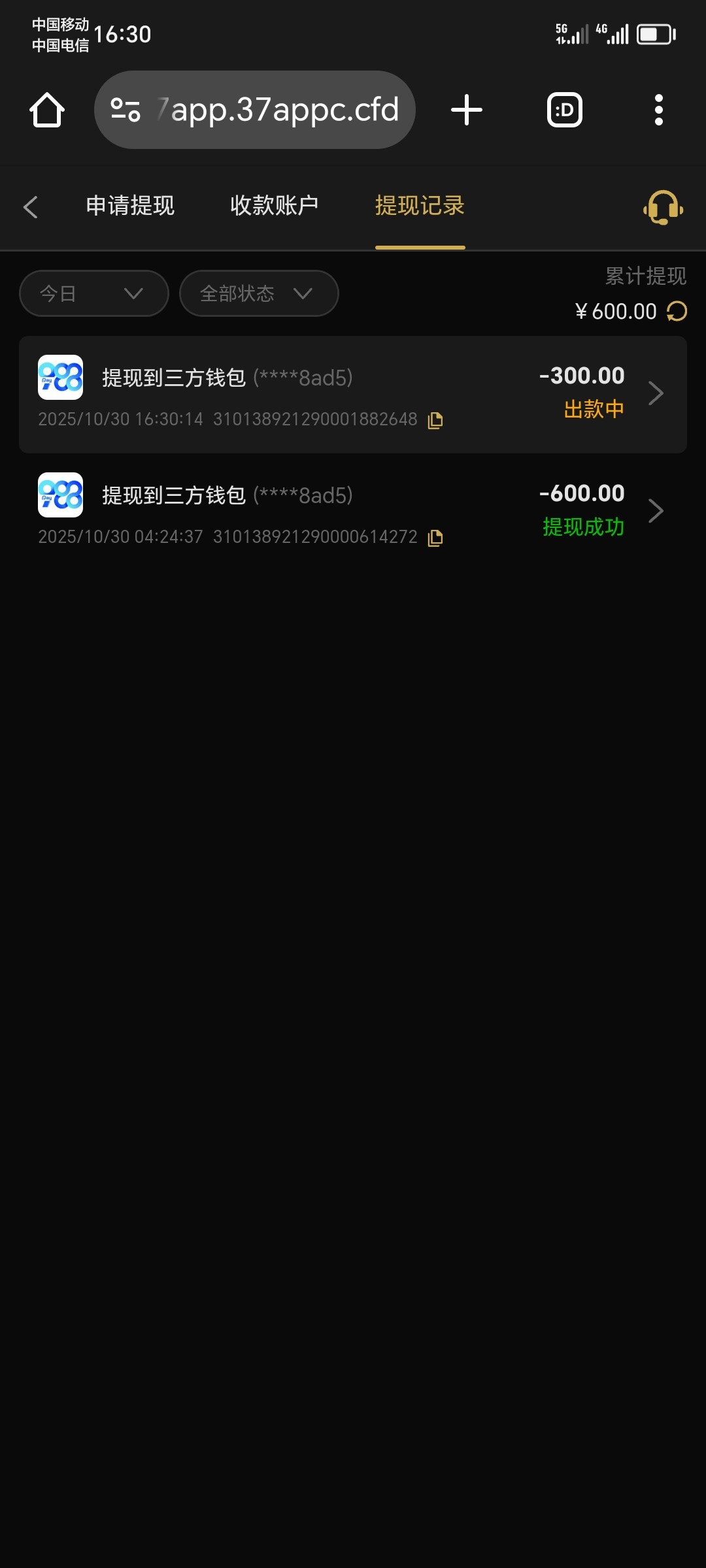Expand the 今日 date filter dropdown
The width and height of the screenshot is (706, 1568).
click(x=94, y=293)
